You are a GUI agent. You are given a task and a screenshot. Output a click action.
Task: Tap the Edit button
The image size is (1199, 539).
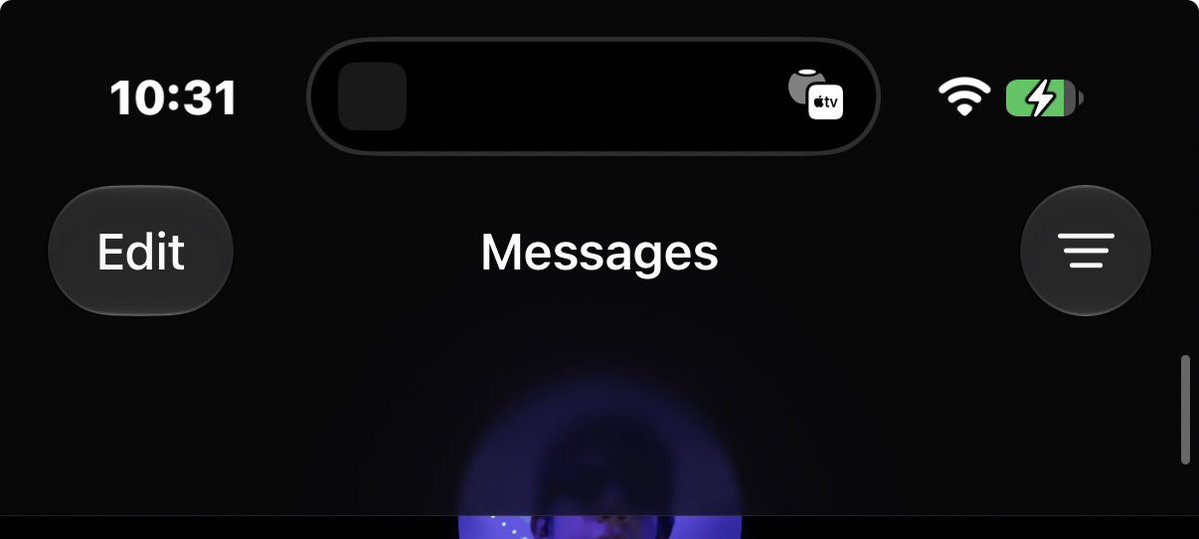pos(141,251)
